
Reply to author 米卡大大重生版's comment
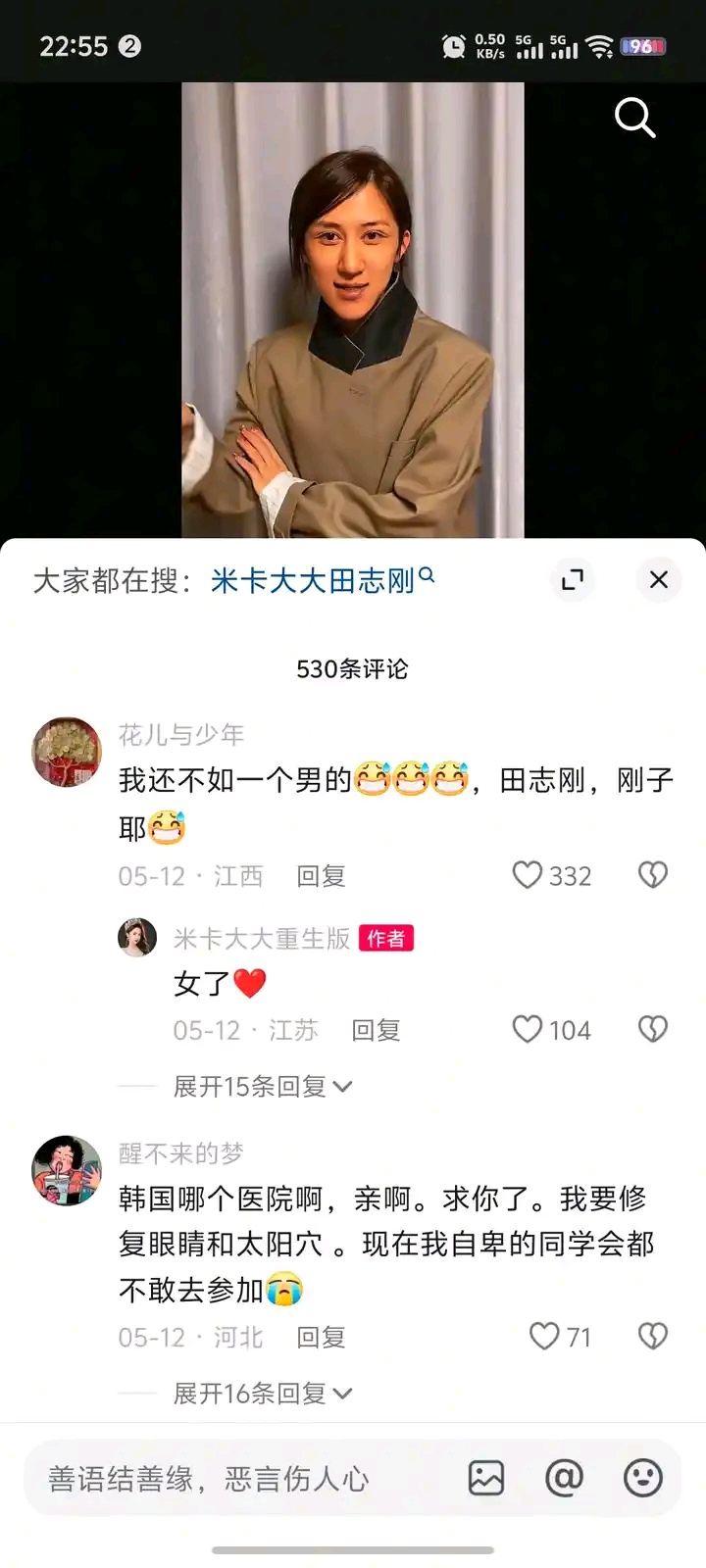376,1030
